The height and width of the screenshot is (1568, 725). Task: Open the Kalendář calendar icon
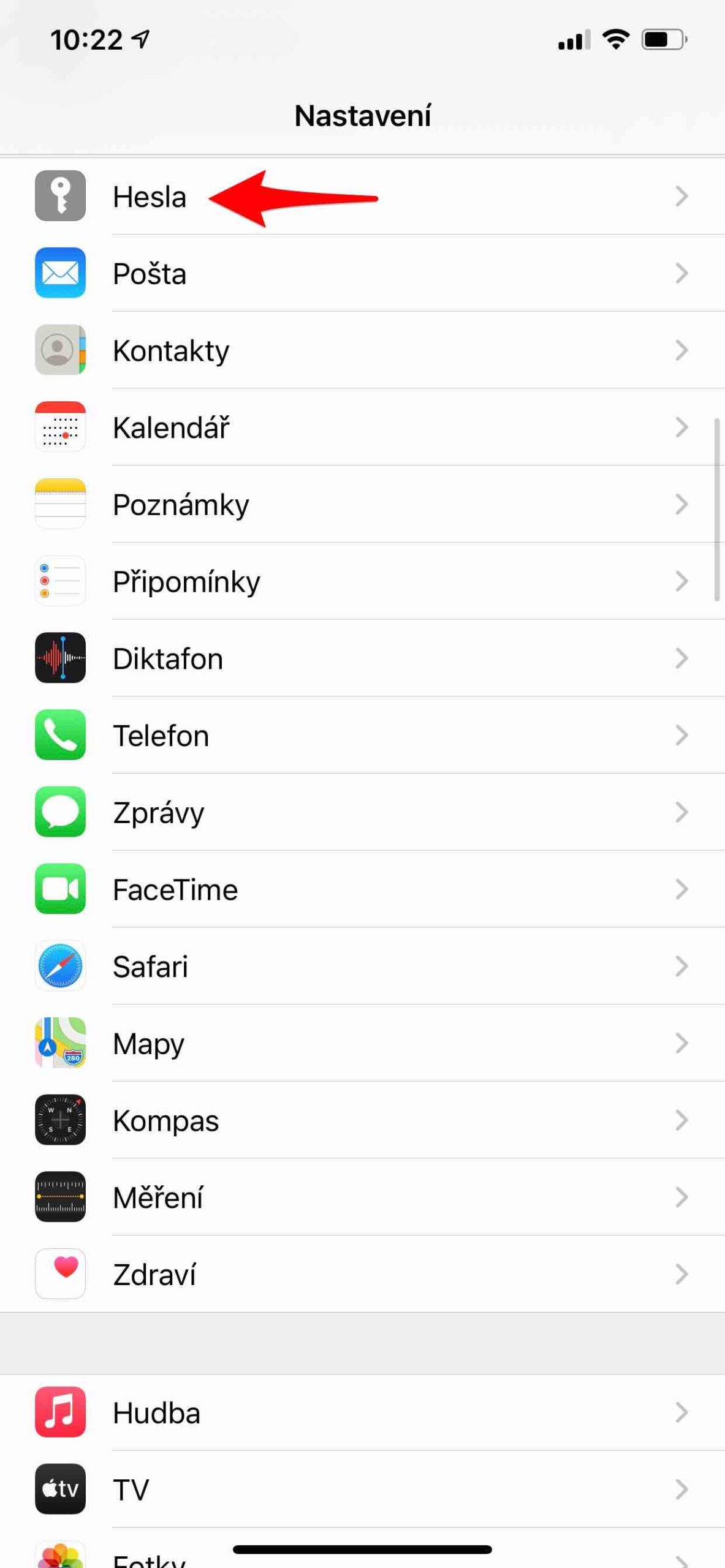click(60, 428)
